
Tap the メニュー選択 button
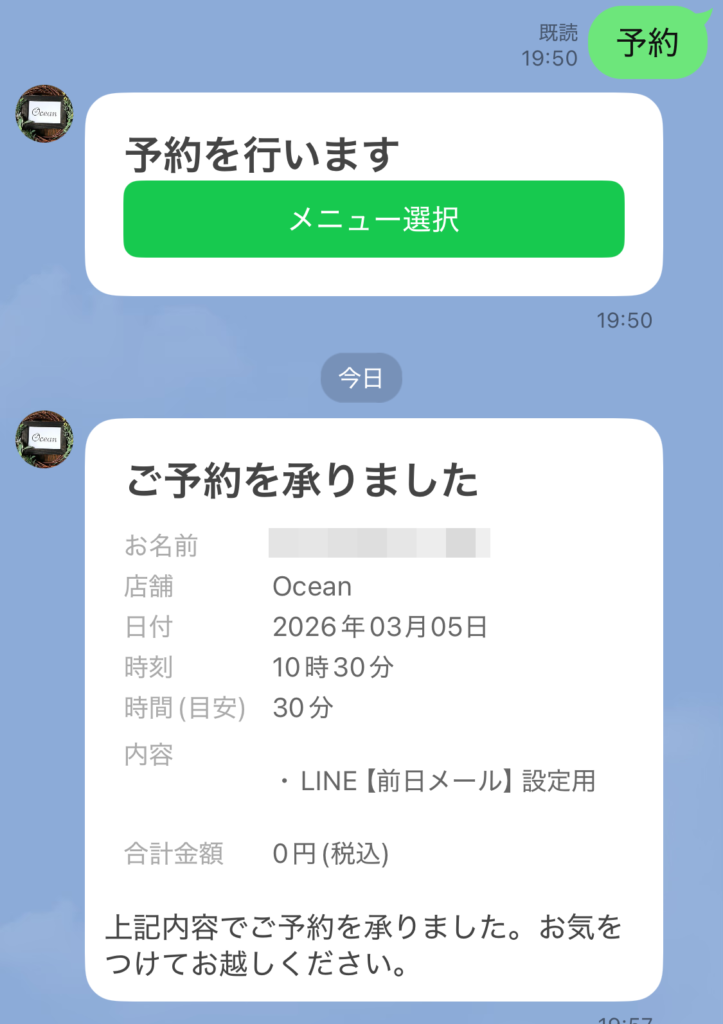[x=373, y=219]
